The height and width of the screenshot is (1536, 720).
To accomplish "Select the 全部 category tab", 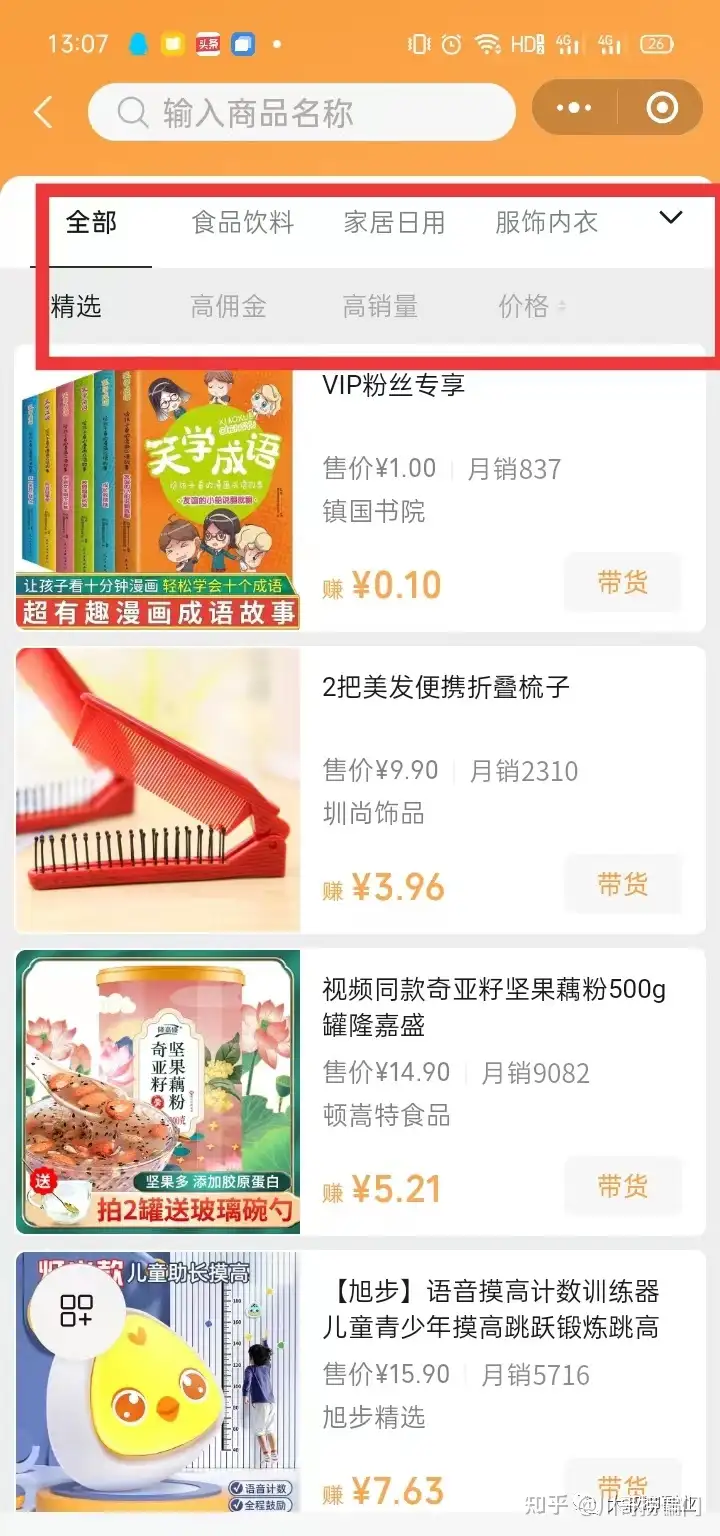I will (x=91, y=222).
